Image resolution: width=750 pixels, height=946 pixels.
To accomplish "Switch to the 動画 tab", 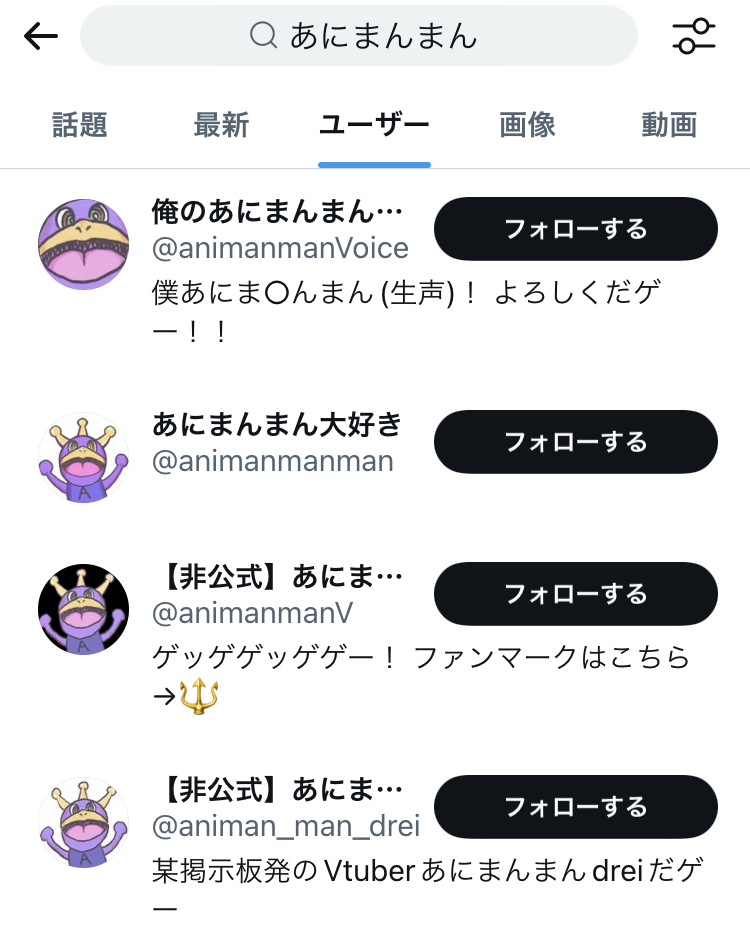I will point(669,125).
